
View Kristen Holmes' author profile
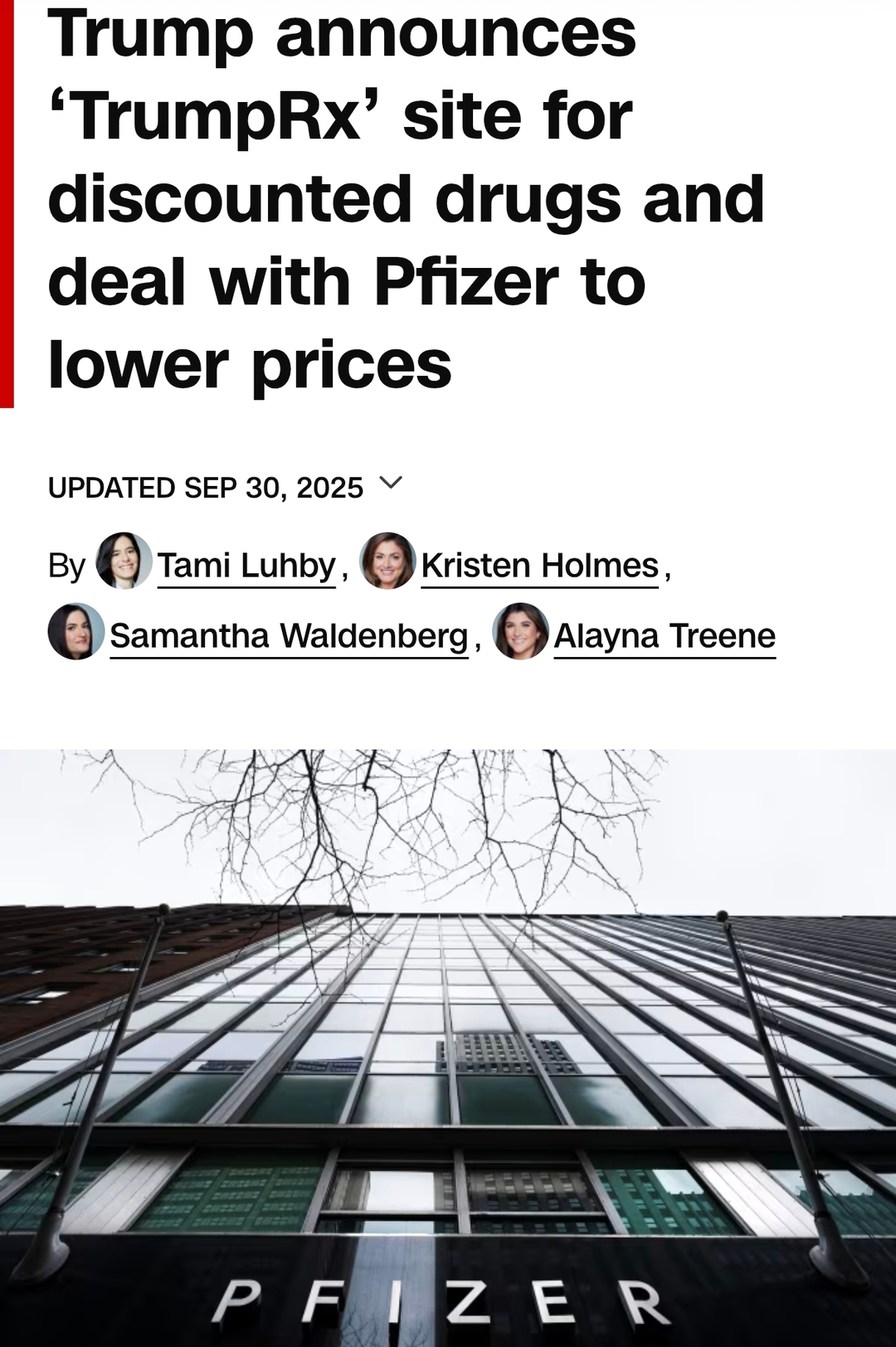(x=539, y=566)
